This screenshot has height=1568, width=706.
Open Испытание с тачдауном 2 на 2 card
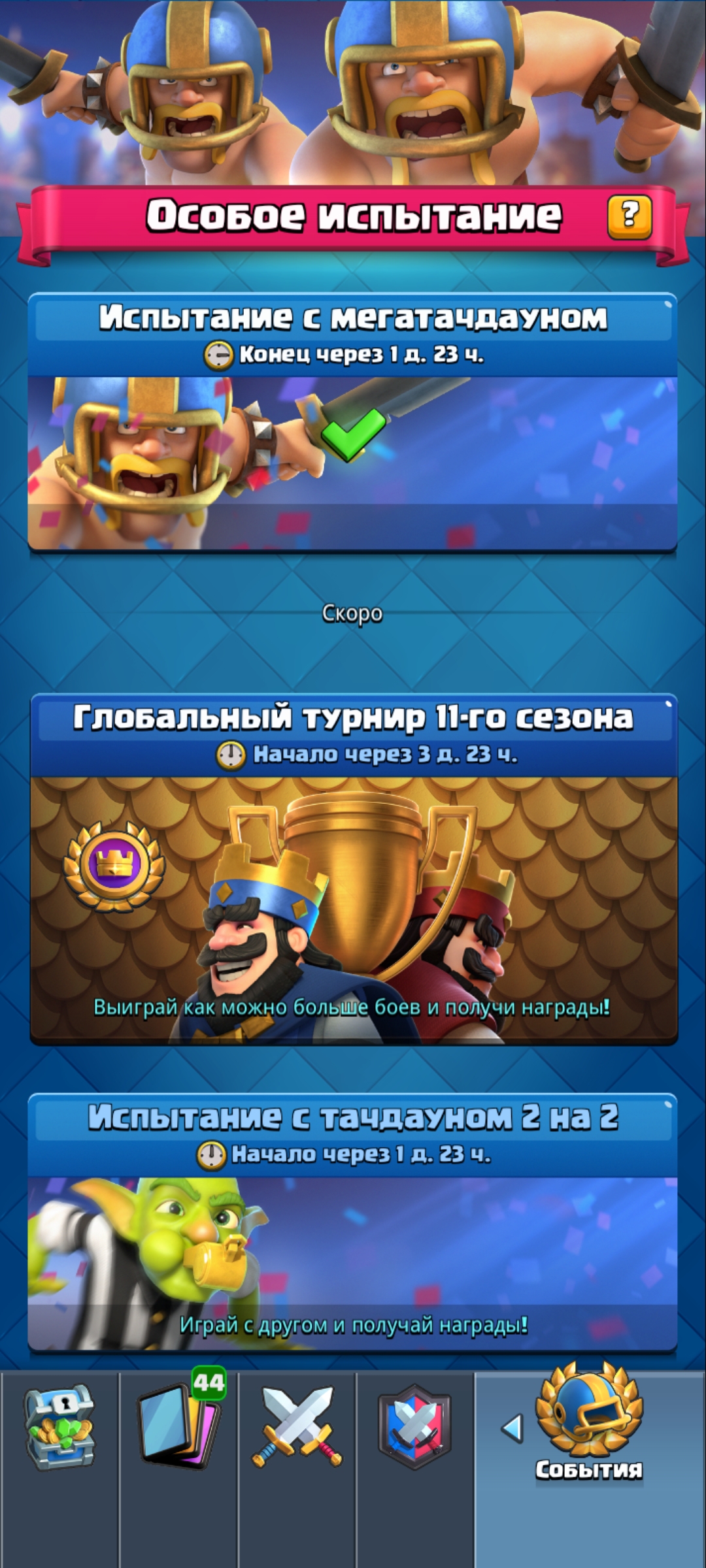pos(352,1222)
